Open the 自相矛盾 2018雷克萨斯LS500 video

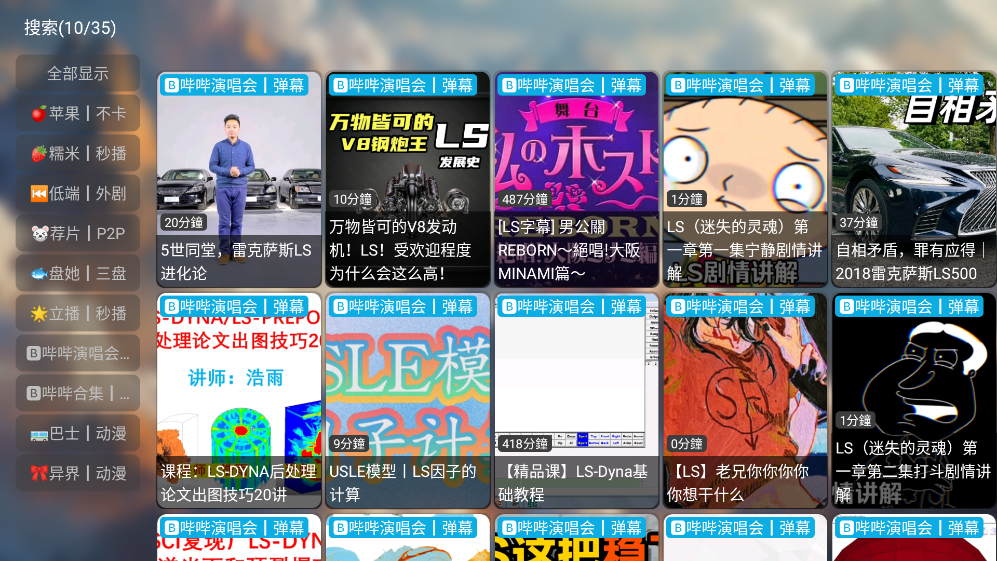[913, 180]
